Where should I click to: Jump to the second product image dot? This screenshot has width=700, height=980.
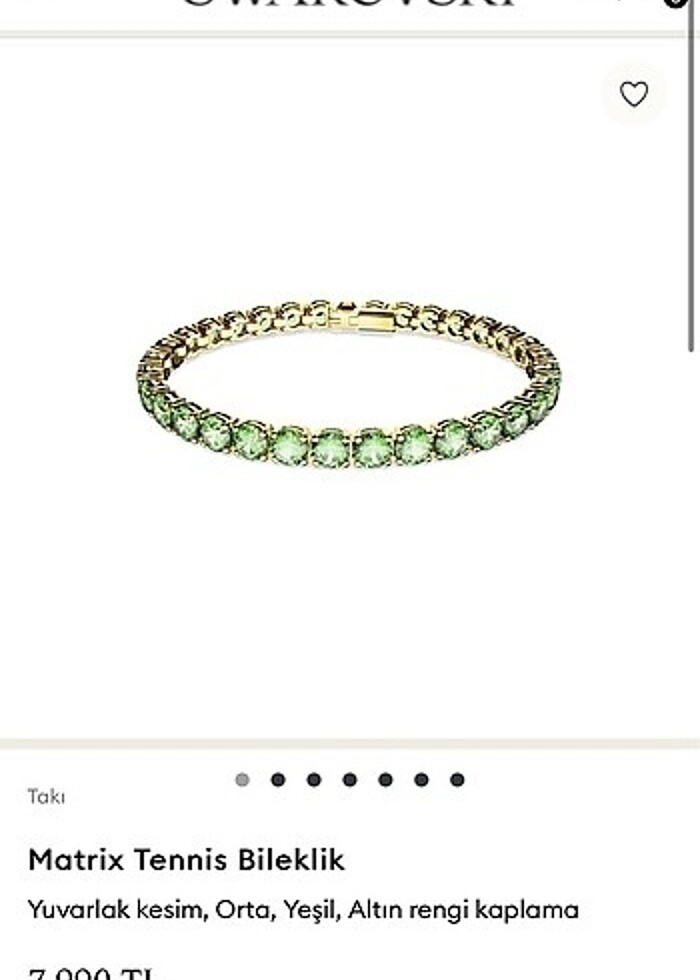click(x=278, y=780)
